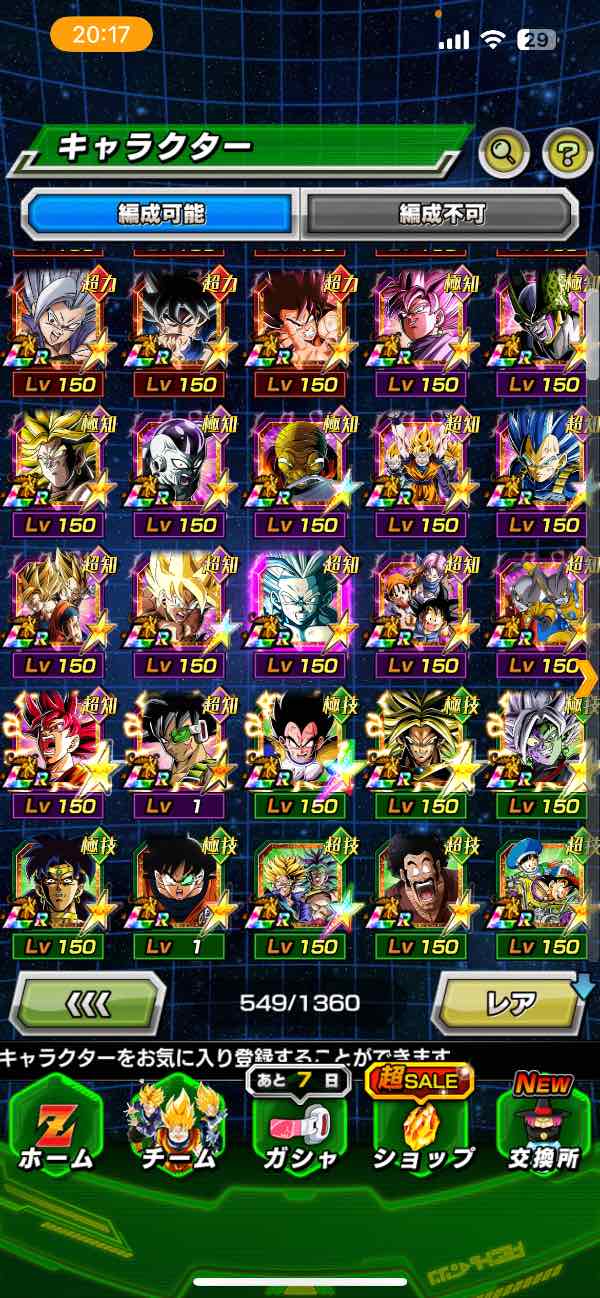Tap the green back arrows button
Viewport: 600px width, 1298px height.
[87, 1002]
